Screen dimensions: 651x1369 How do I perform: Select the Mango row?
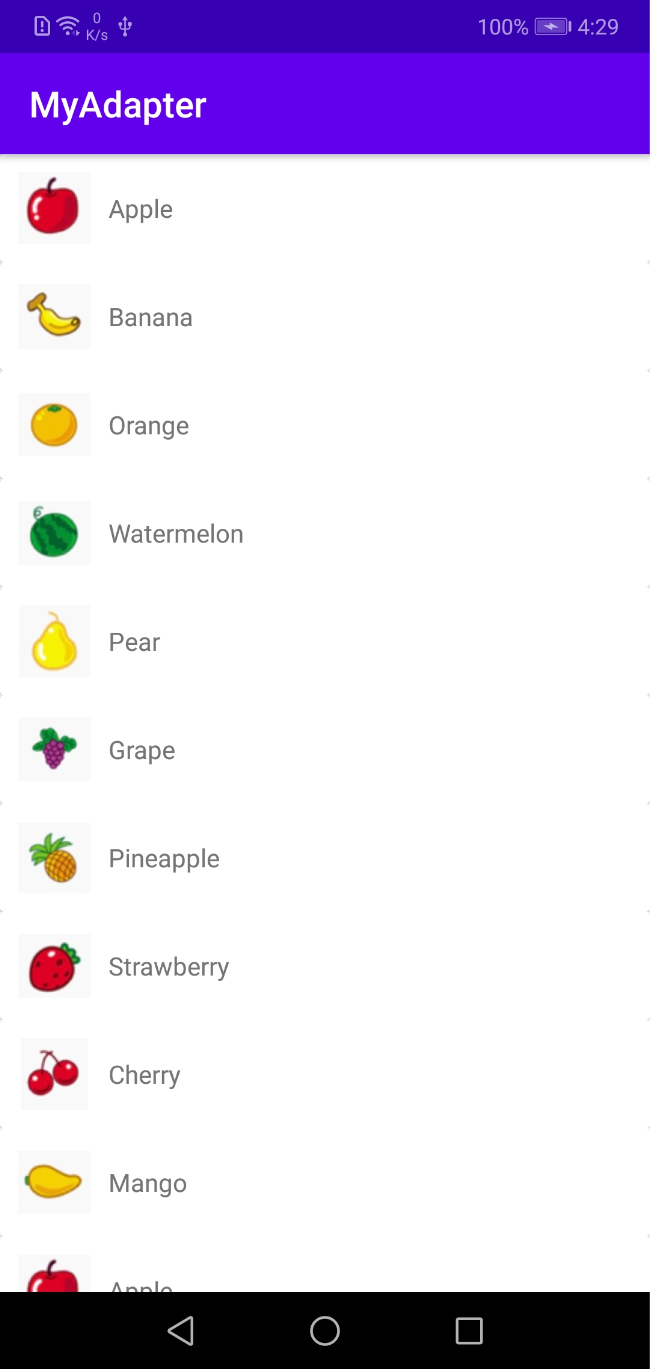(147, 1183)
